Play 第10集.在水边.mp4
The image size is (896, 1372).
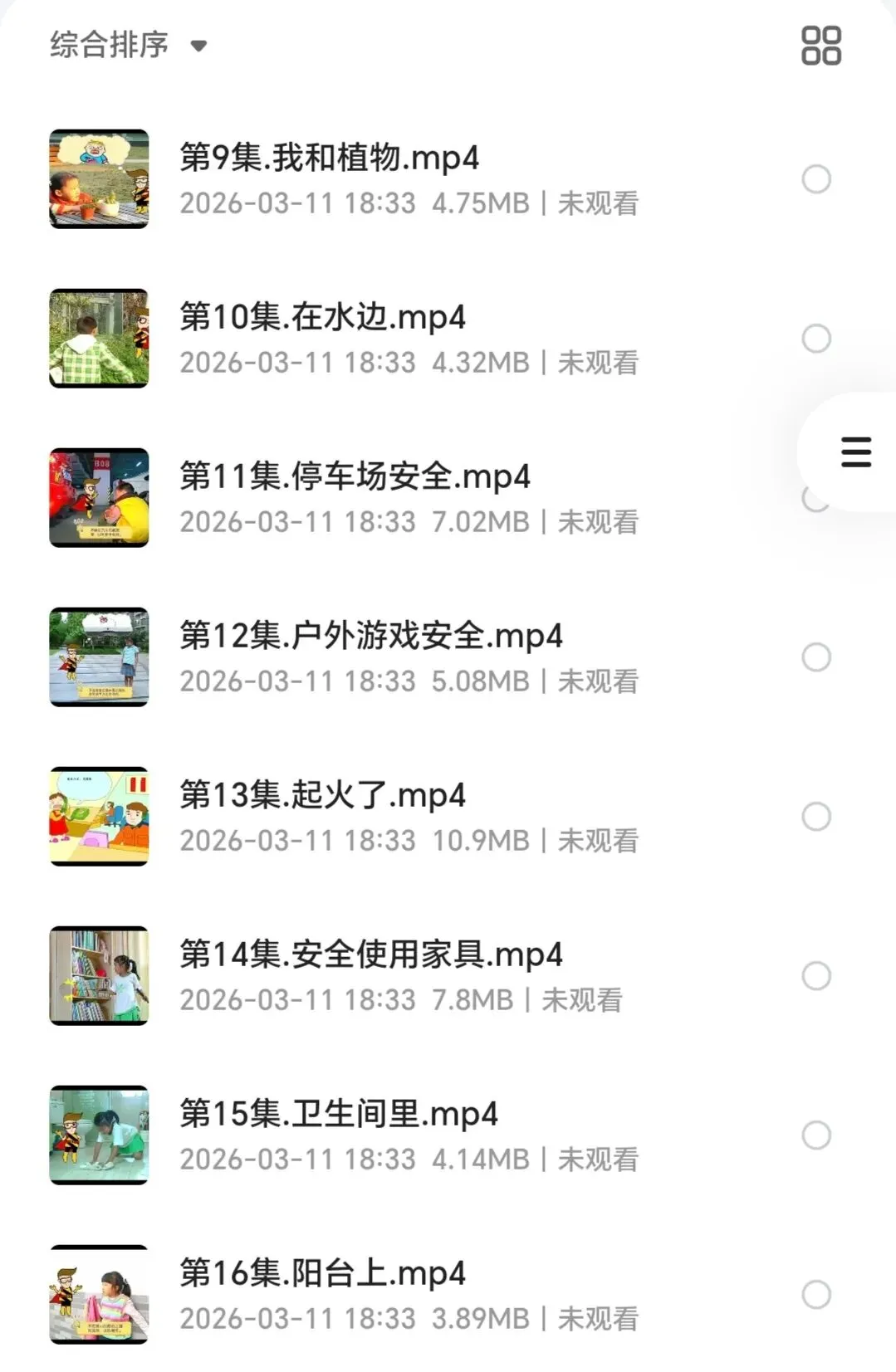click(322, 317)
